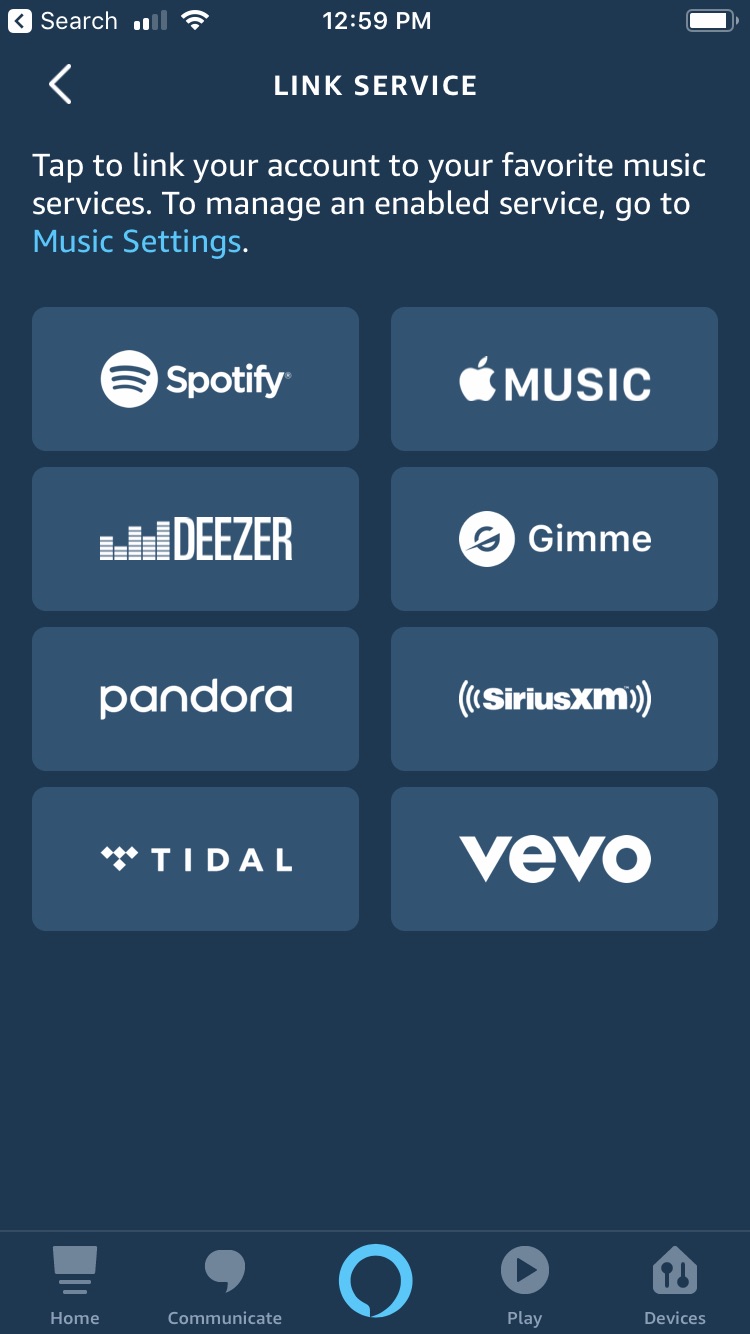The height and width of the screenshot is (1334, 750).
Task: Select Pandora music service
Action: click(195, 699)
